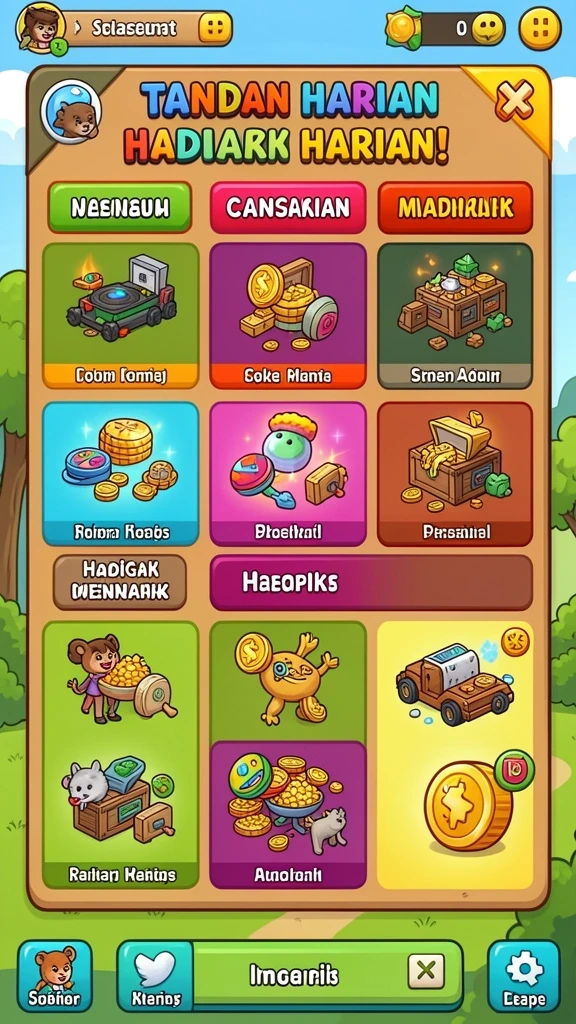Select the Srnen Adain crate reward card
576x1024 pixels.
click(x=455, y=315)
